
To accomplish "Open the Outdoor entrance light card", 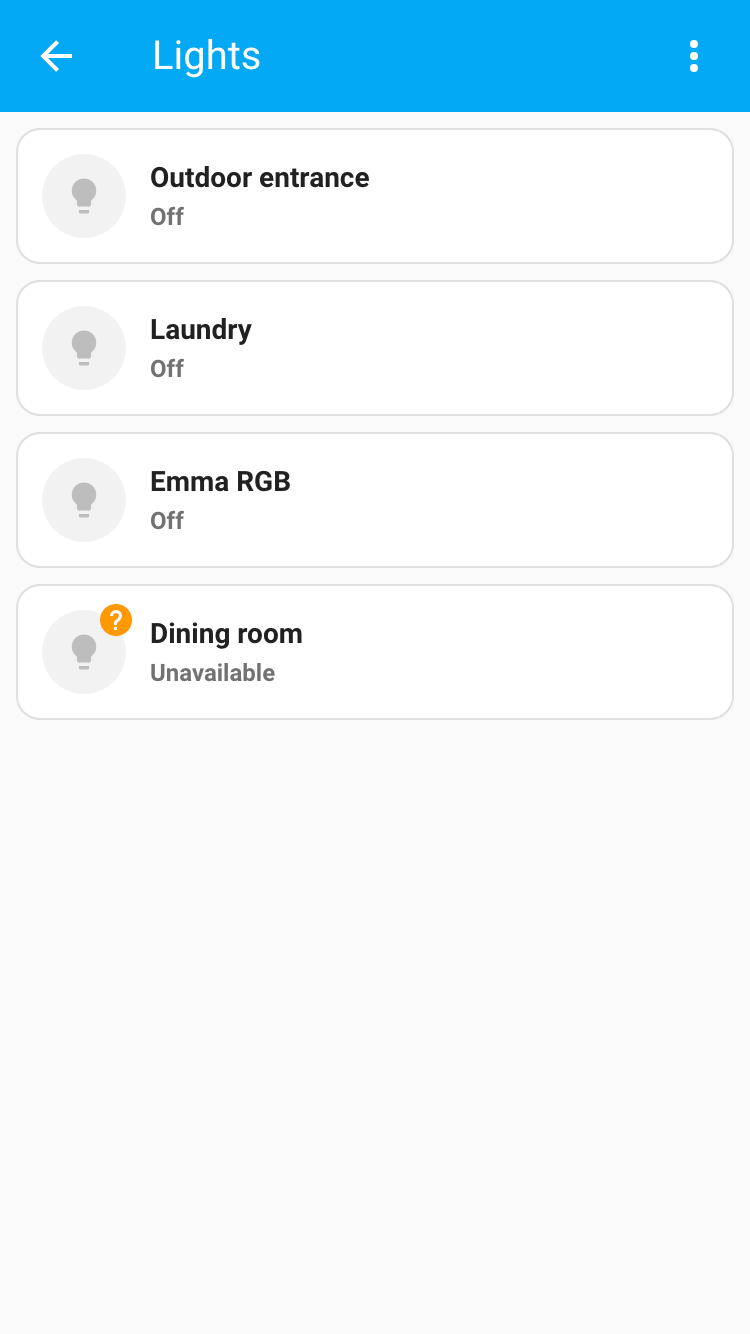I will (375, 196).
